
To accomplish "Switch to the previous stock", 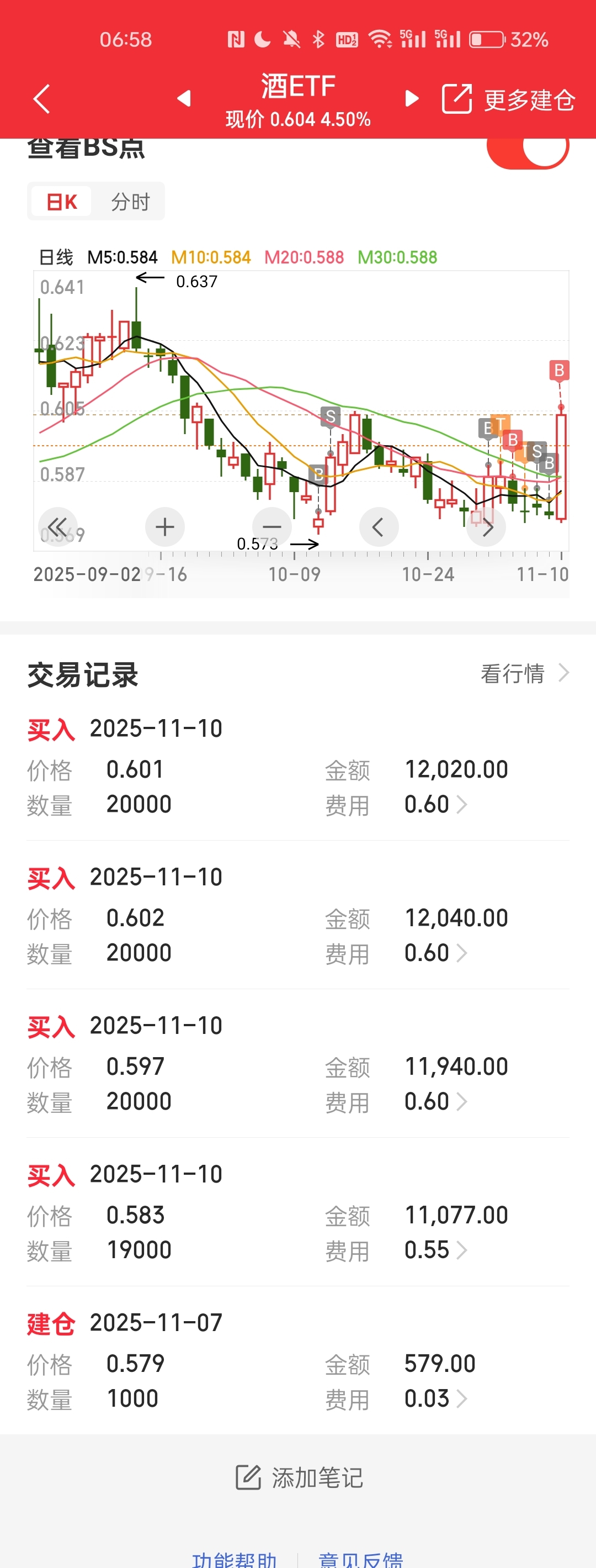I will [184, 99].
